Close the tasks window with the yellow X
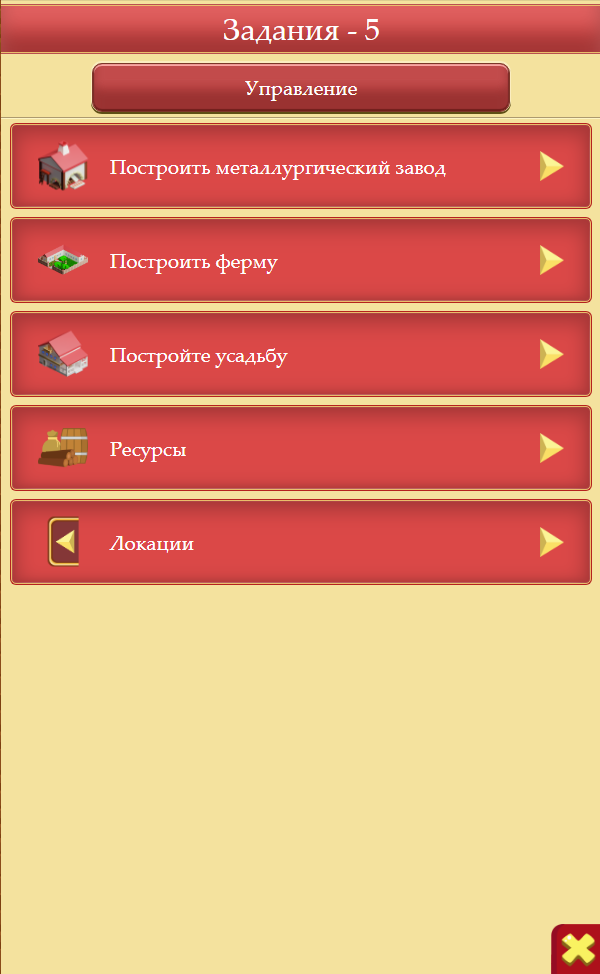Screen dimensions: 600x974 point(577,950)
